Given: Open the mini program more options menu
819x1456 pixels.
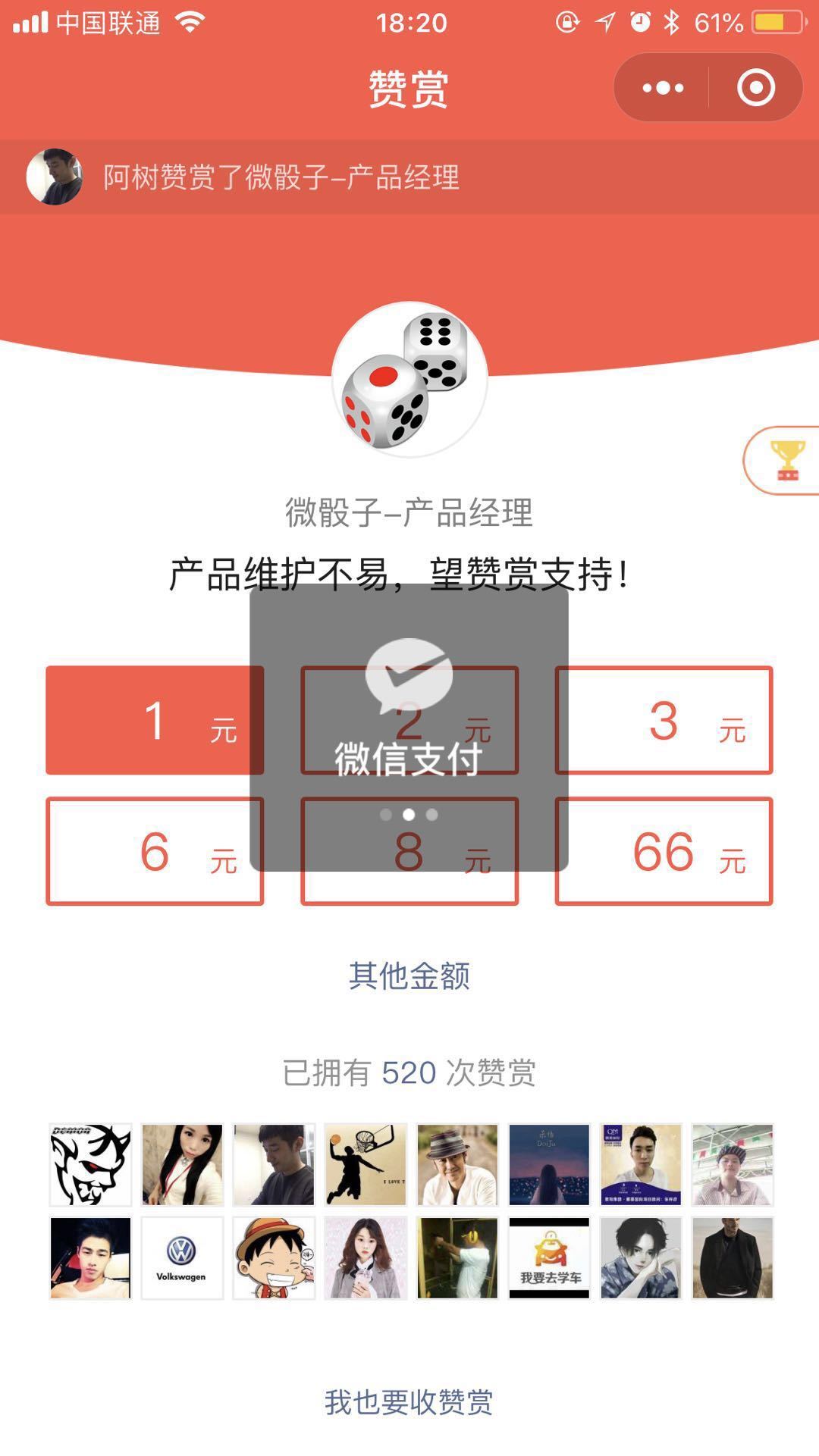Looking at the screenshot, I should click(x=663, y=88).
